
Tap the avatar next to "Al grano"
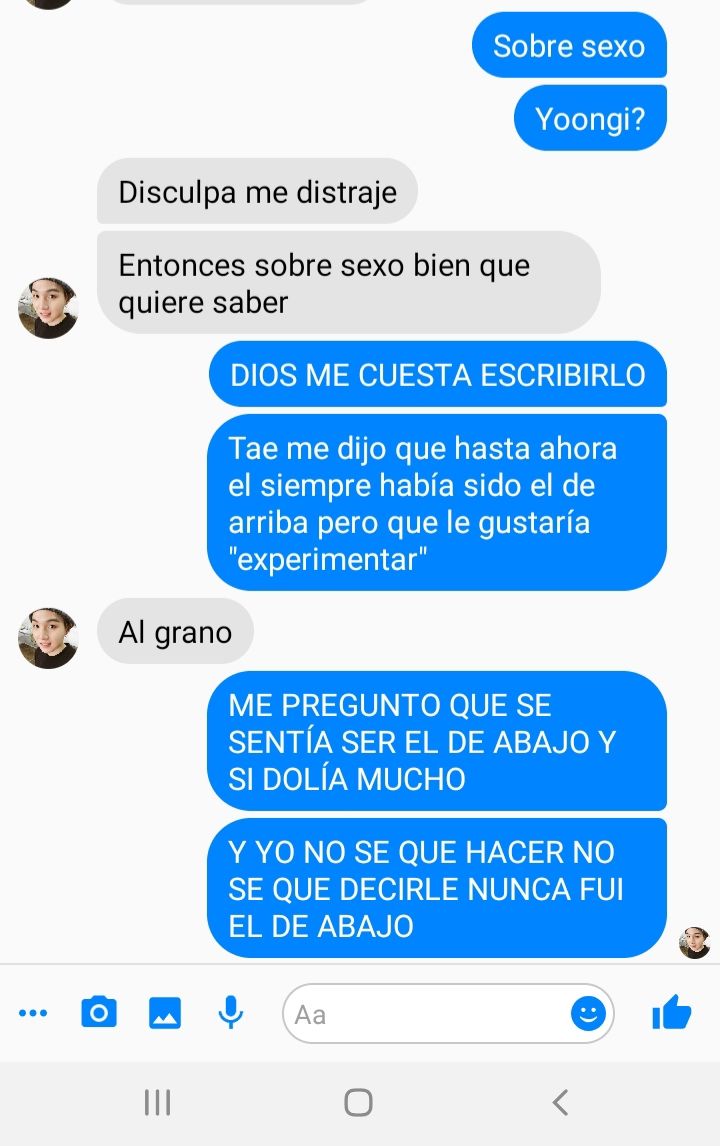pyautogui.click(x=48, y=638)
